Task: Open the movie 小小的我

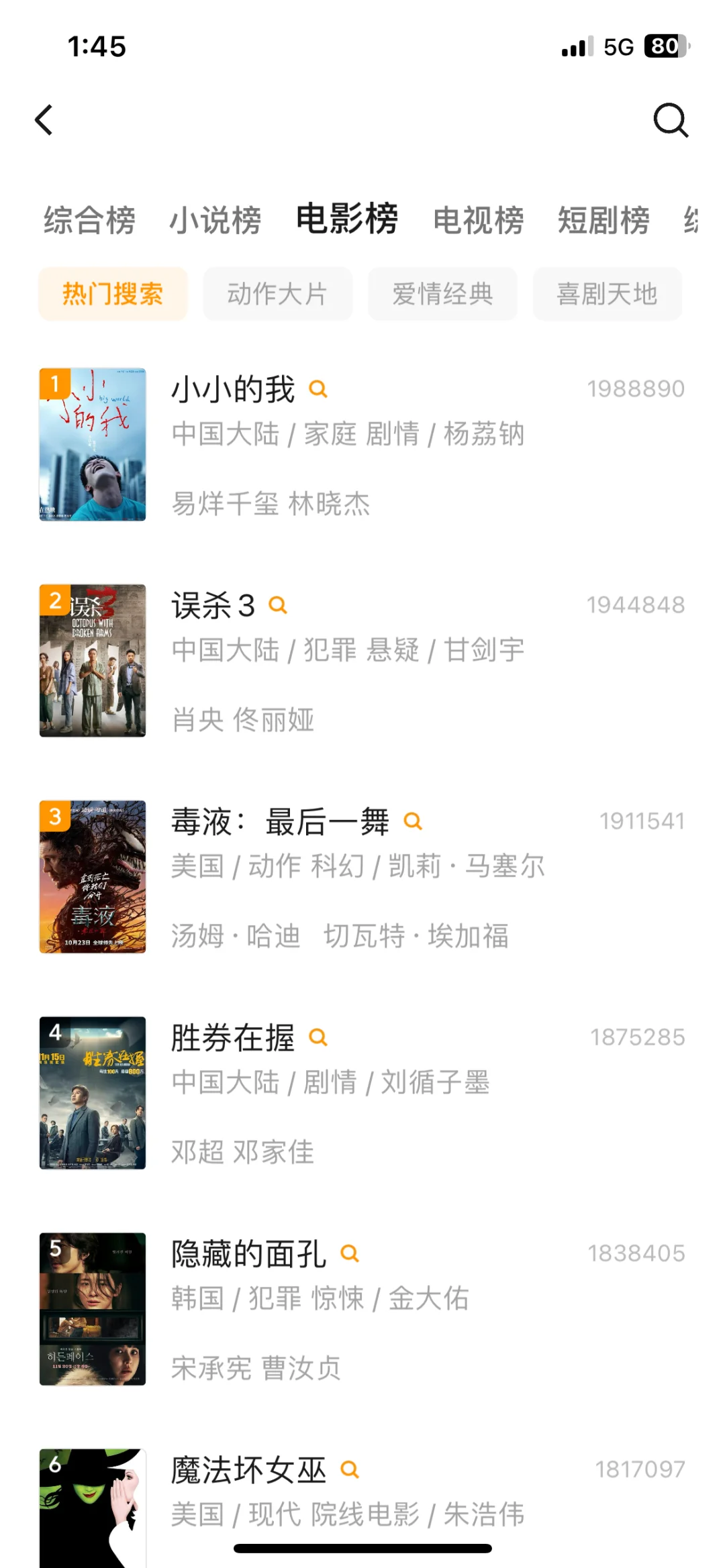Action: tap(233, 390)
